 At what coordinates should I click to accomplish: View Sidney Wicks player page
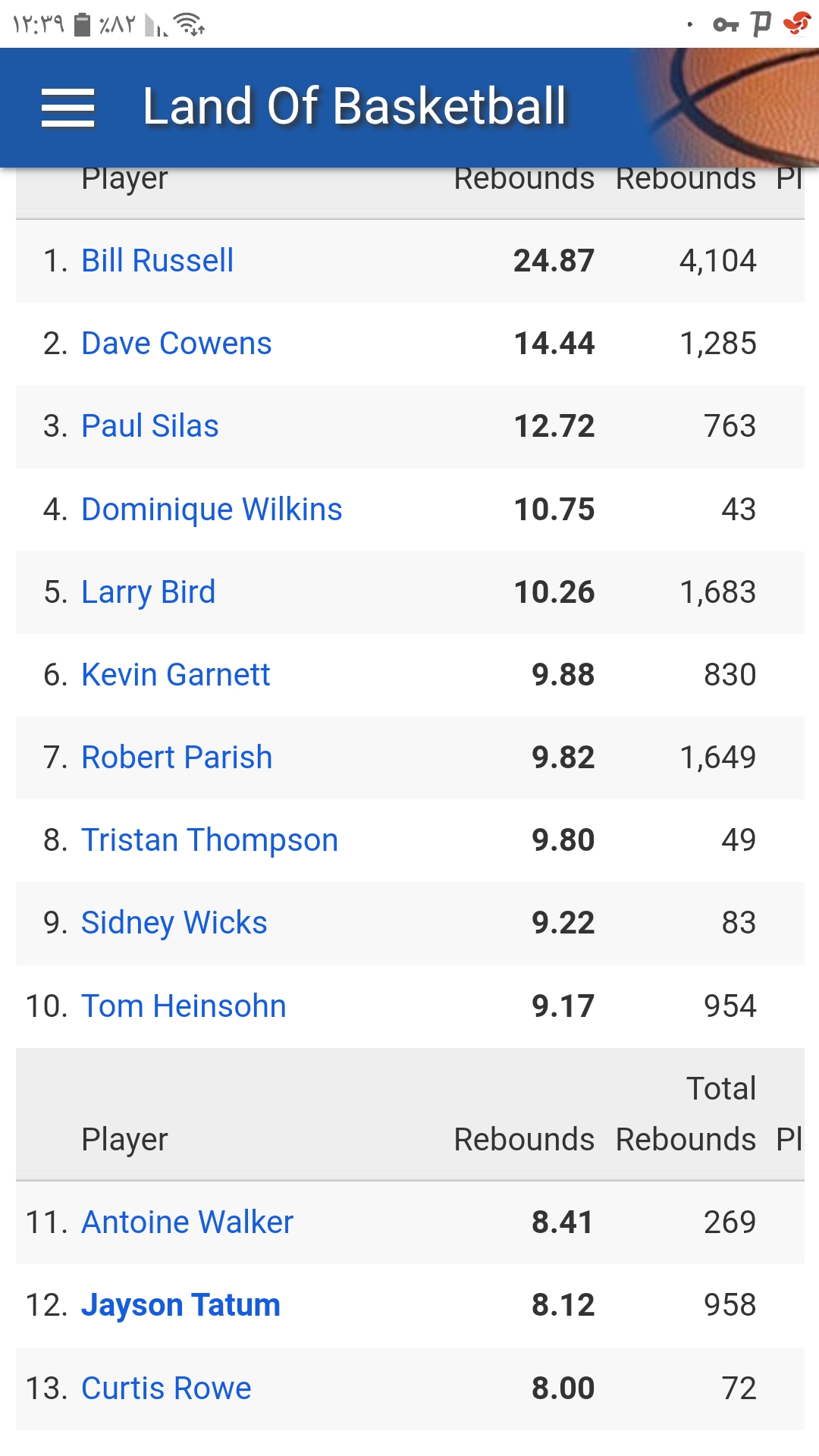pos(174,923)
